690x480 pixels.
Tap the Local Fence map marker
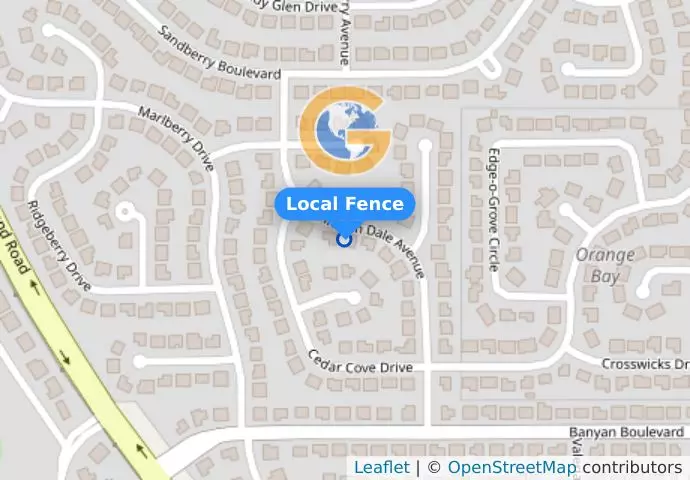[345, 239]
